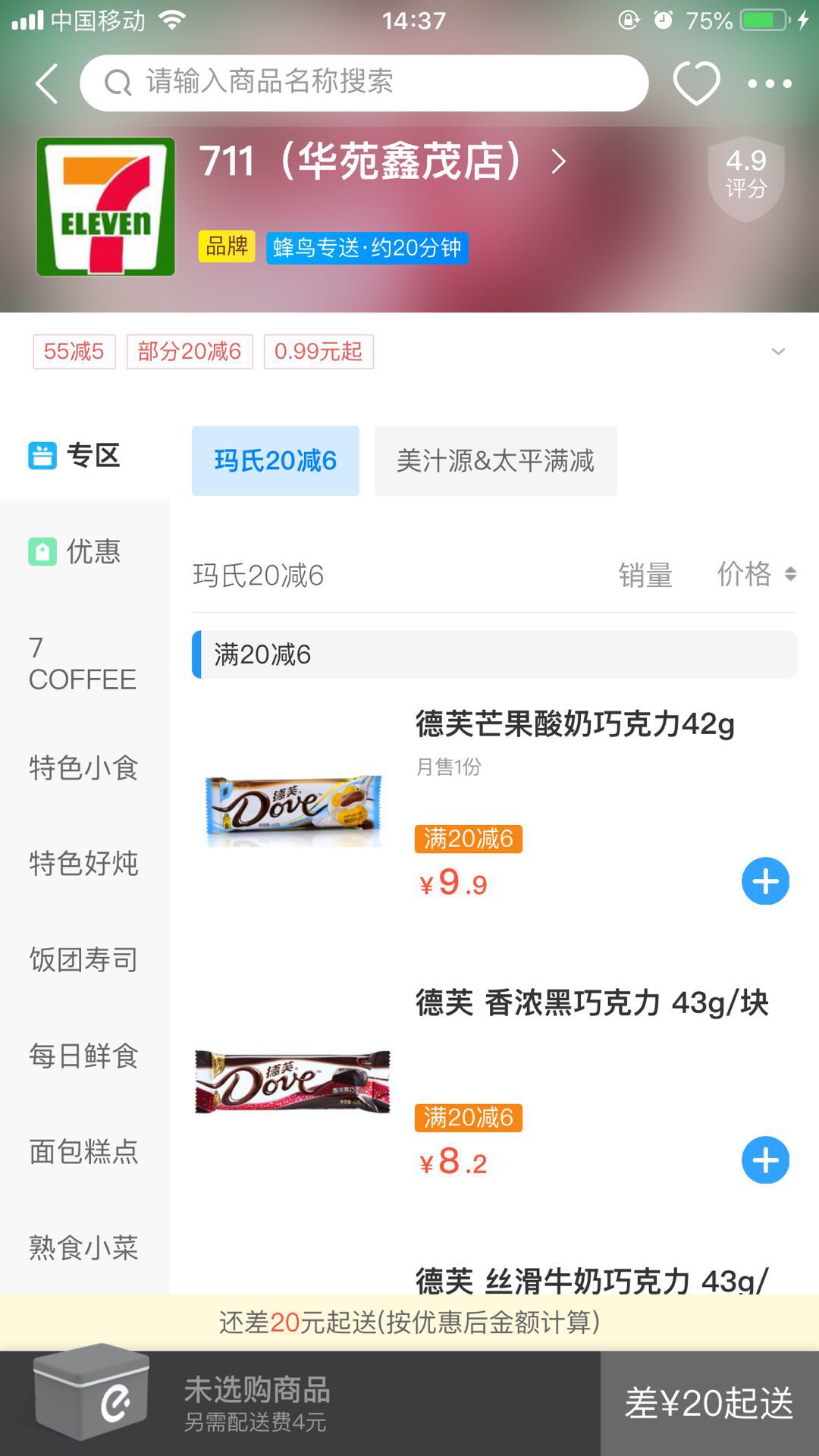View the 德芙芒果酸奶巧克力42g product image
Viewport: 819px width, 1456px height.
[x=293, y=809]
